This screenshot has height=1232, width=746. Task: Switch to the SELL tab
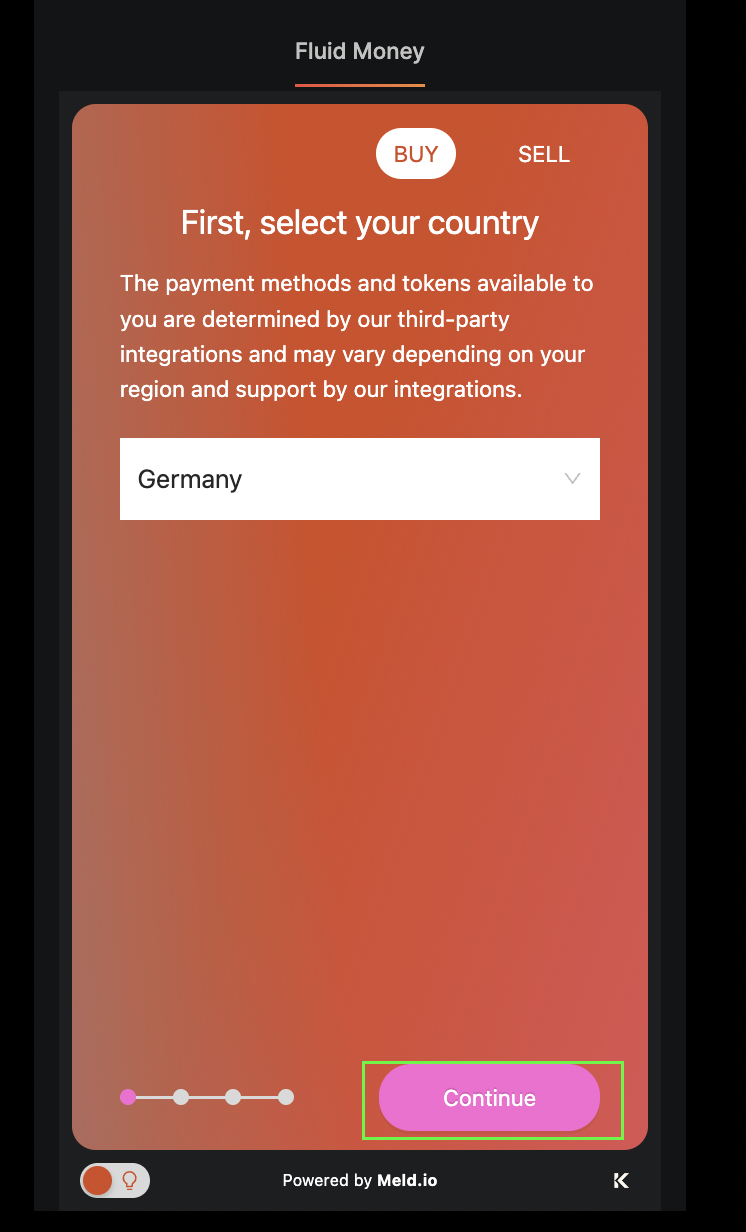pos(543,154)
